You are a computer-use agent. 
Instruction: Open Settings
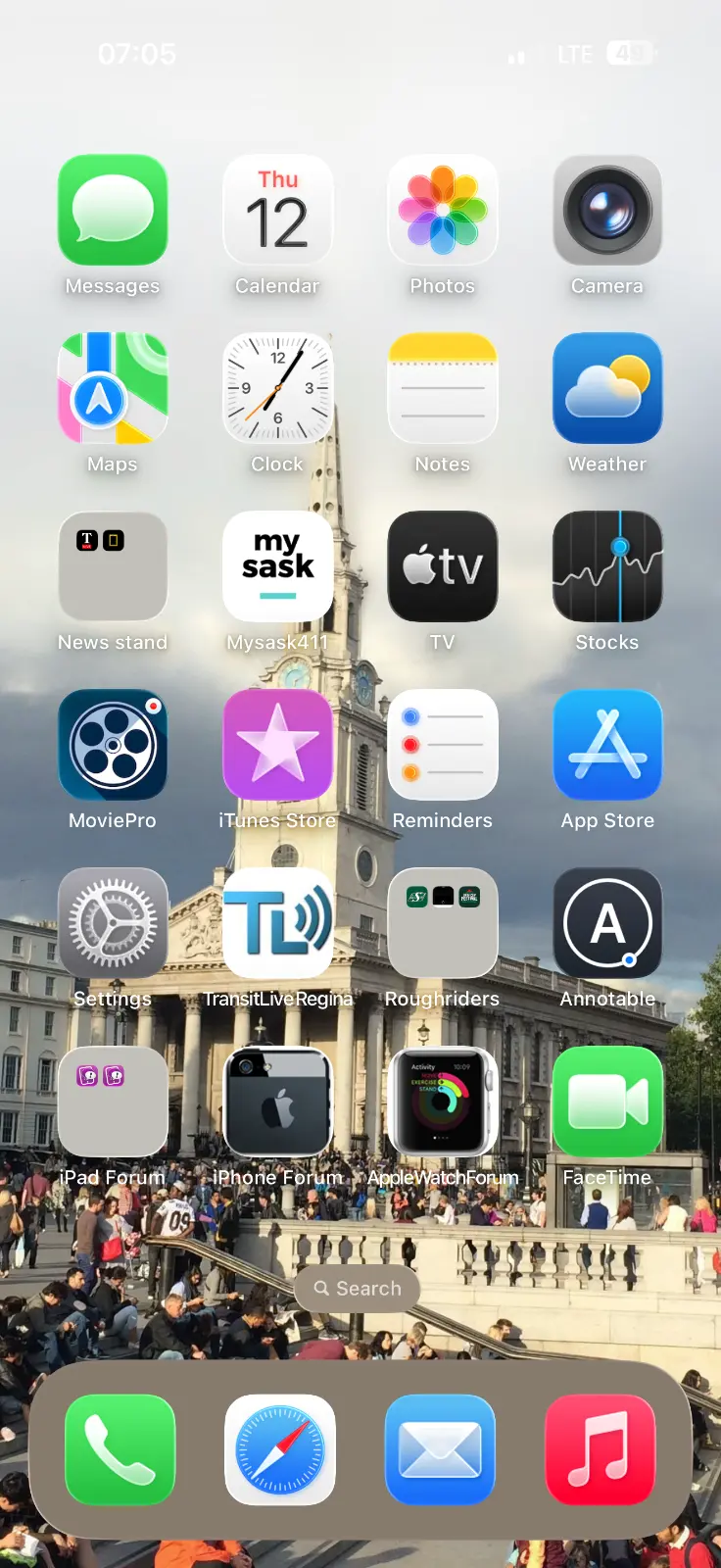pyautogui.click(x=113, y=923)
